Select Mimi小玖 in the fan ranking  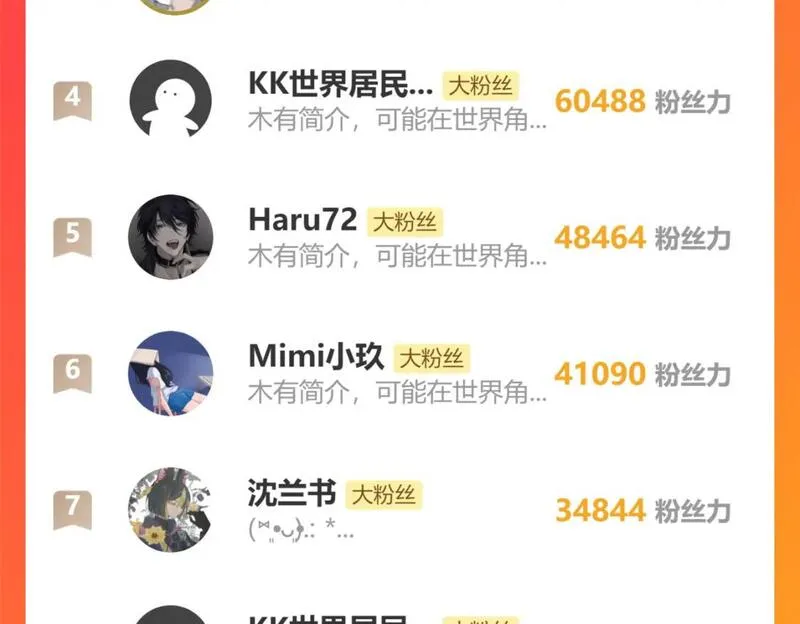(400, 373)
